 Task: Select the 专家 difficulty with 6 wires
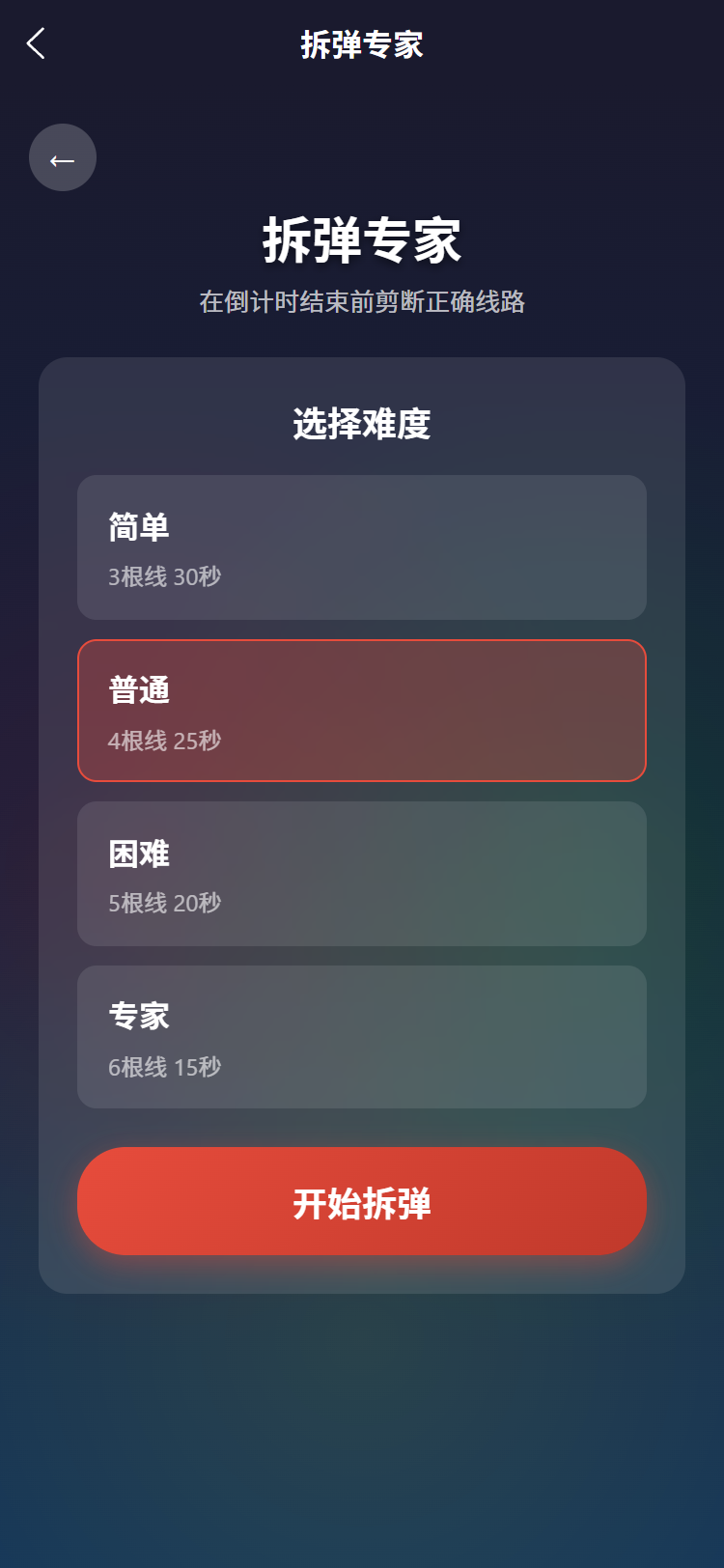tap(361, 1037)
